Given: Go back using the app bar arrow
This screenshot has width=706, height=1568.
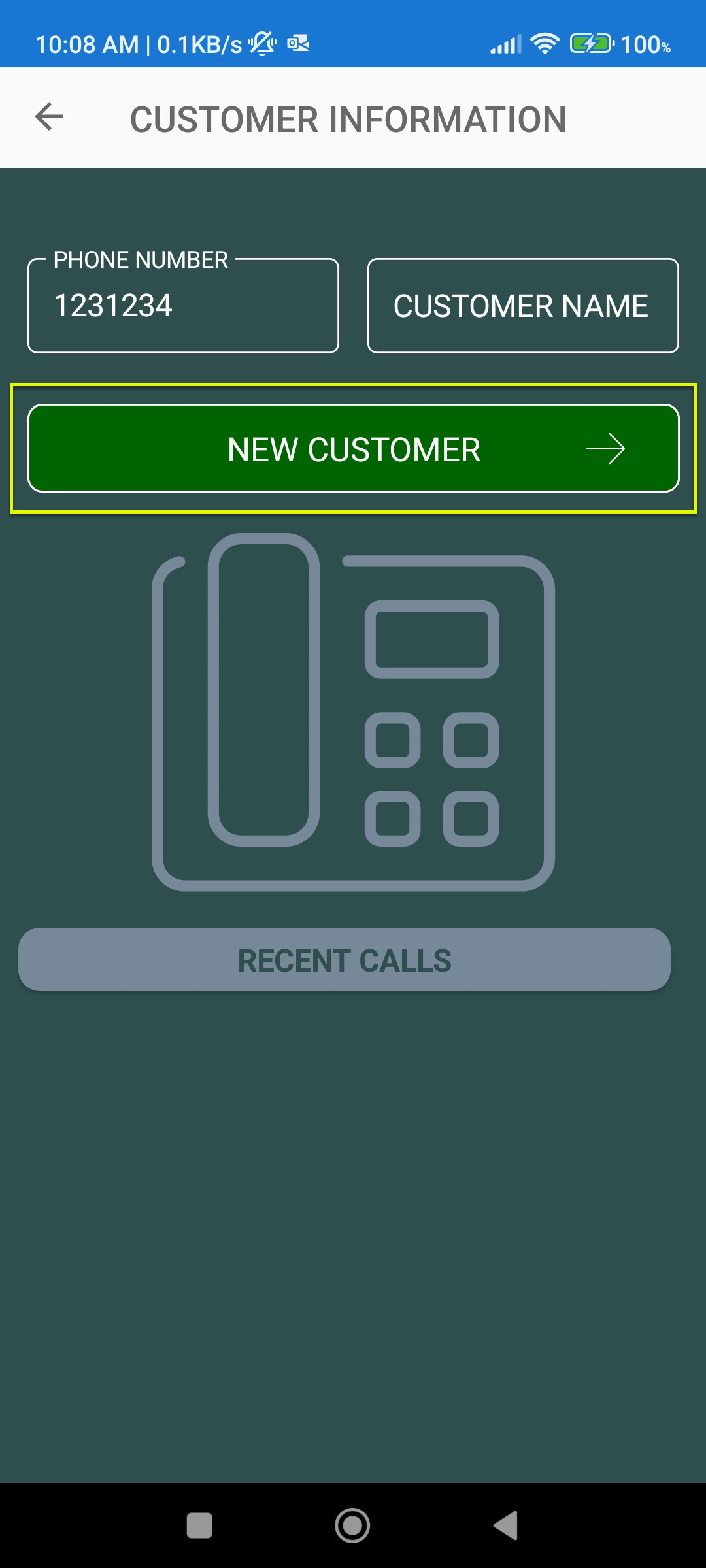Looking at the screenshot, I should click(49, 118).
